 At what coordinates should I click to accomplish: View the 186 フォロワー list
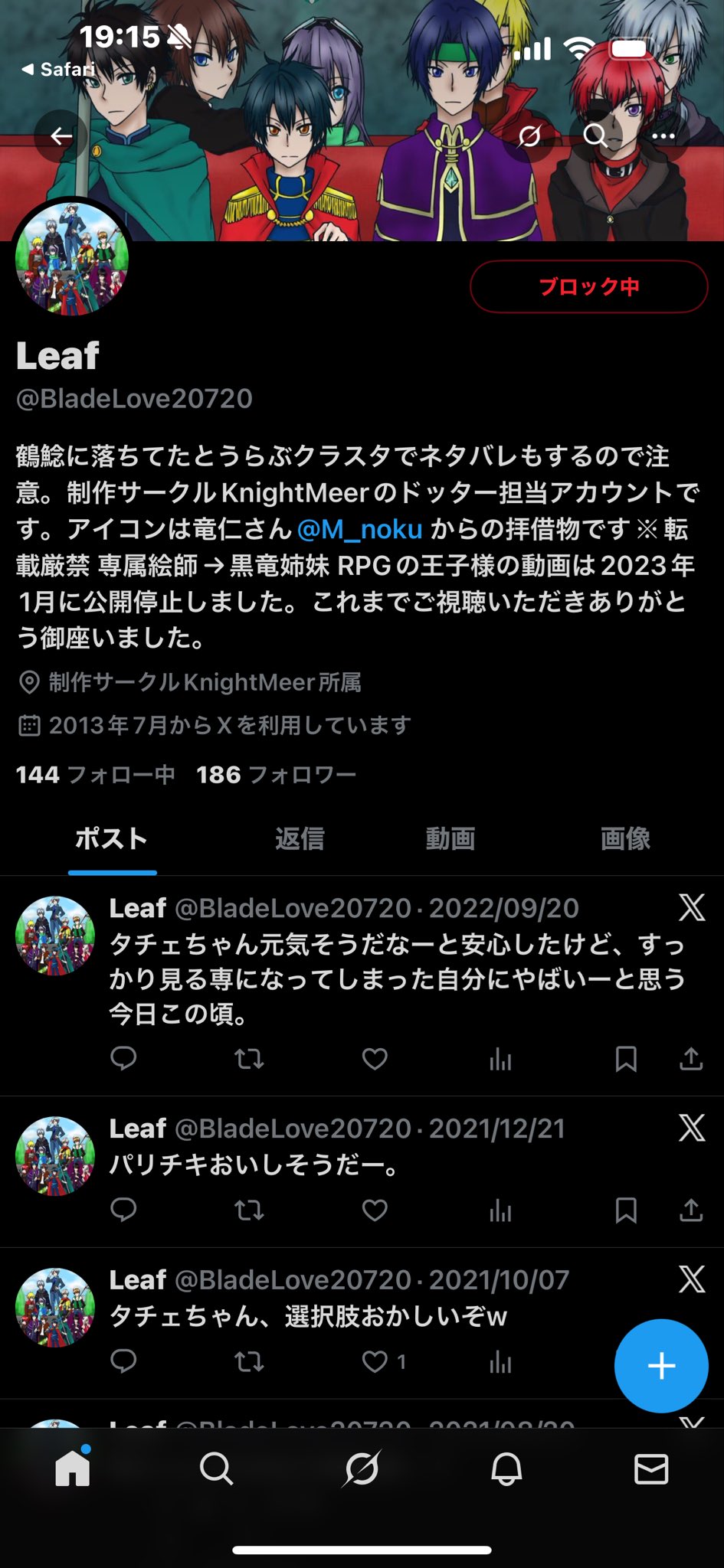click(x=276, y=775)
